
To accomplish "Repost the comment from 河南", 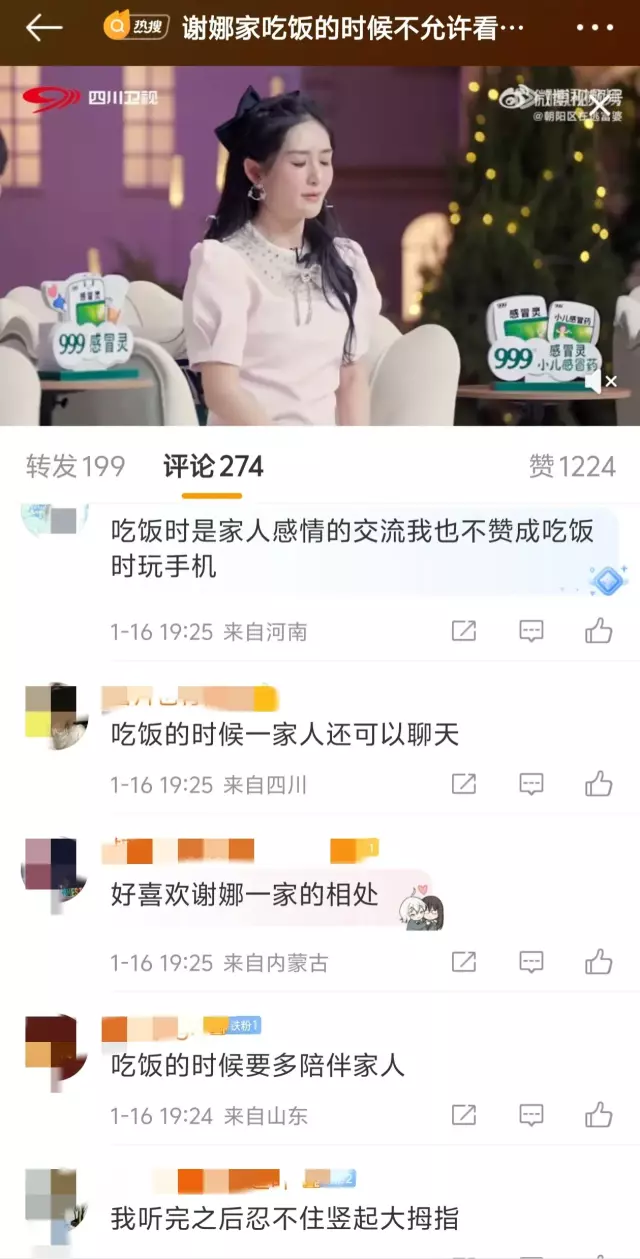I will [x=464, y=631].
